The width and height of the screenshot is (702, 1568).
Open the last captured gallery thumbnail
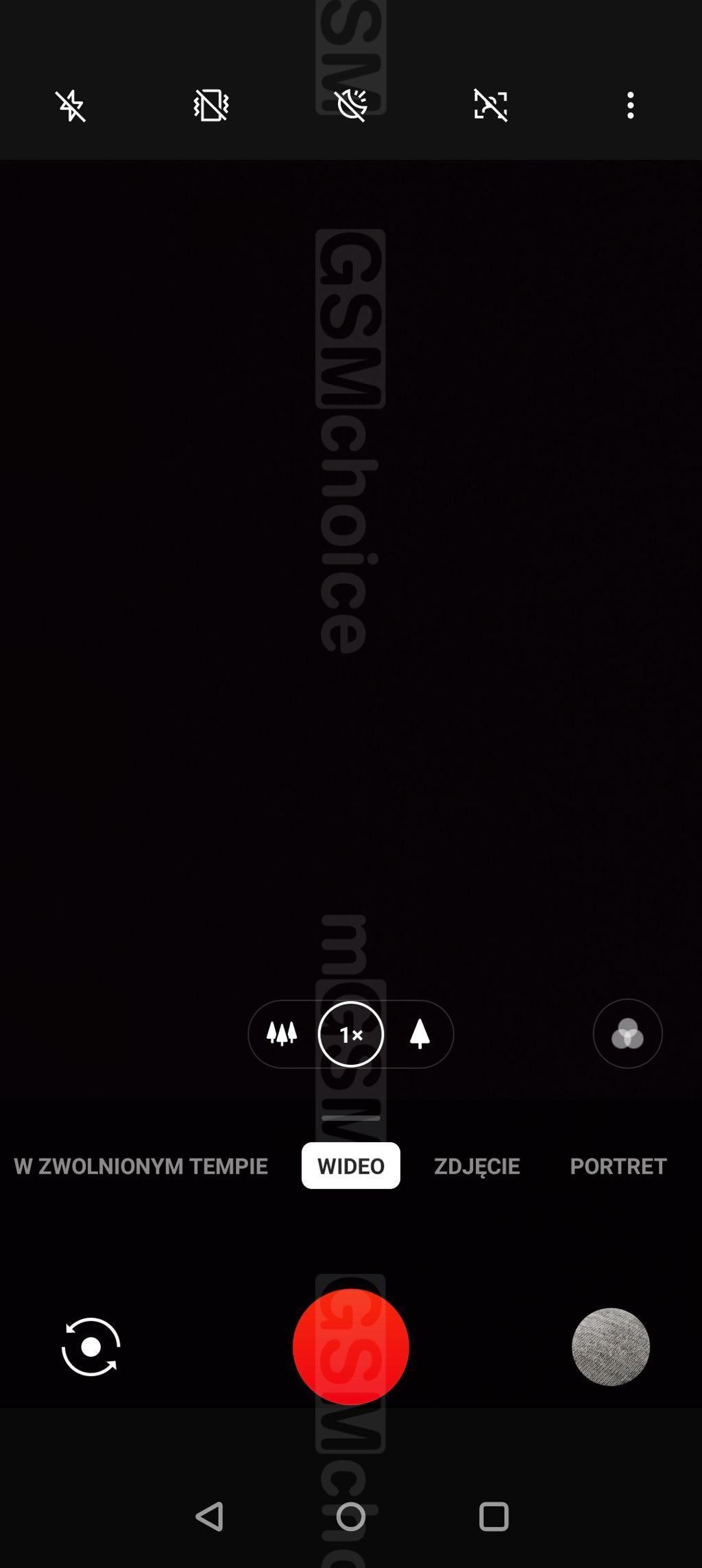point(610,1347)
